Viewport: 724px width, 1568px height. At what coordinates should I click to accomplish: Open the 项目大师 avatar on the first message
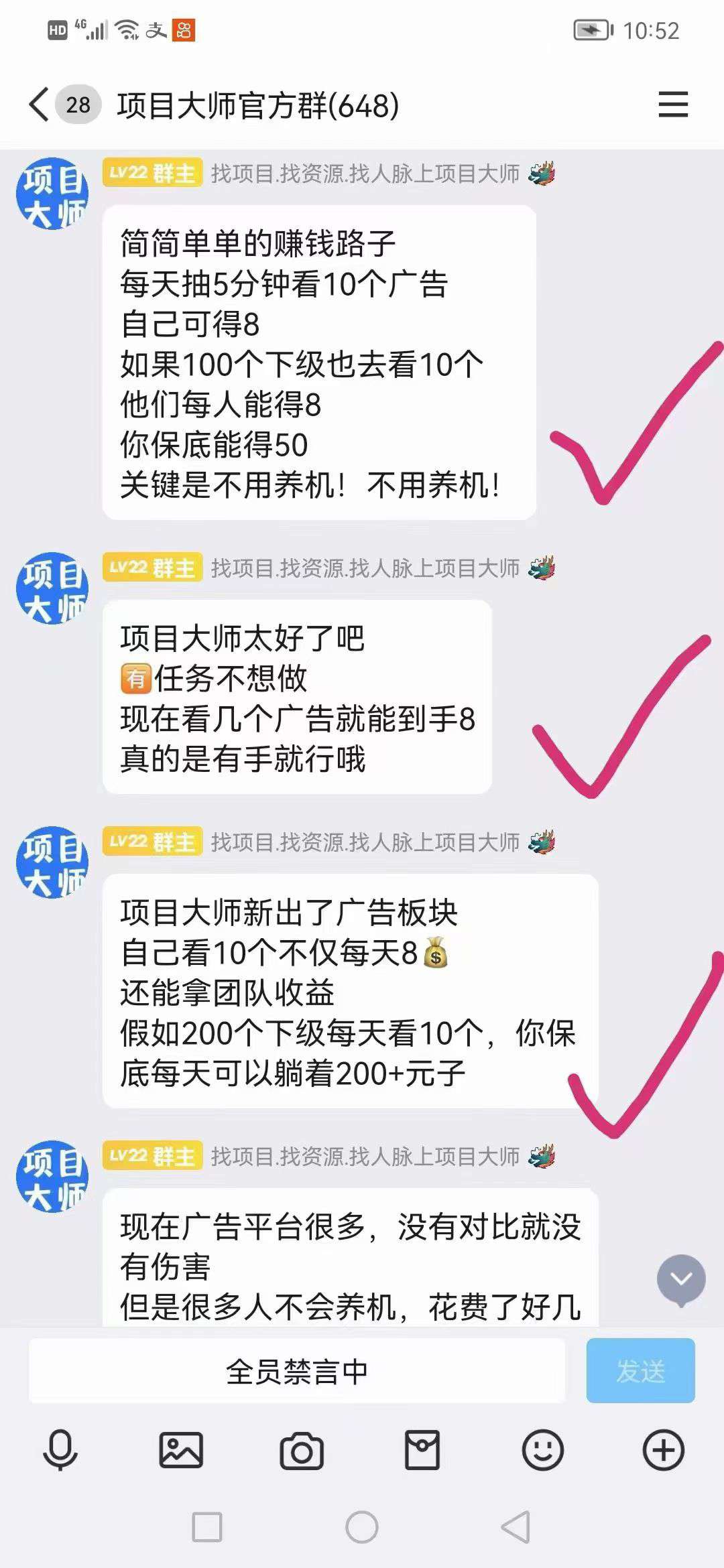(52, 194)
